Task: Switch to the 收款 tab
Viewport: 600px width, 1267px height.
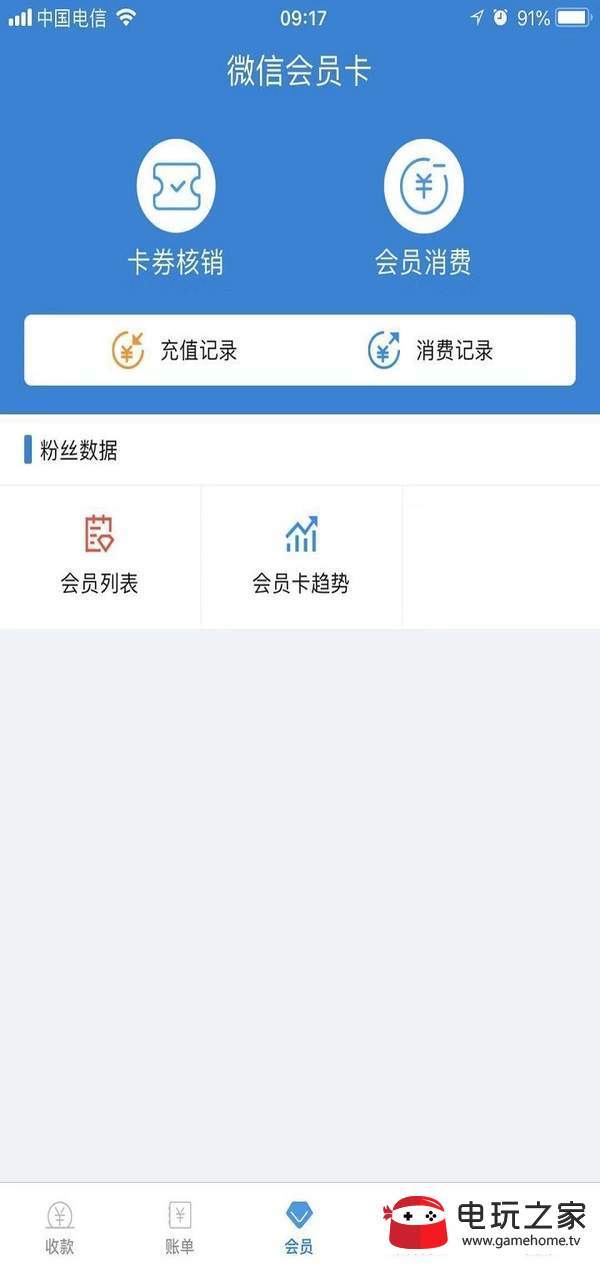Action: pyautogui.click(x=60, y=1228)
